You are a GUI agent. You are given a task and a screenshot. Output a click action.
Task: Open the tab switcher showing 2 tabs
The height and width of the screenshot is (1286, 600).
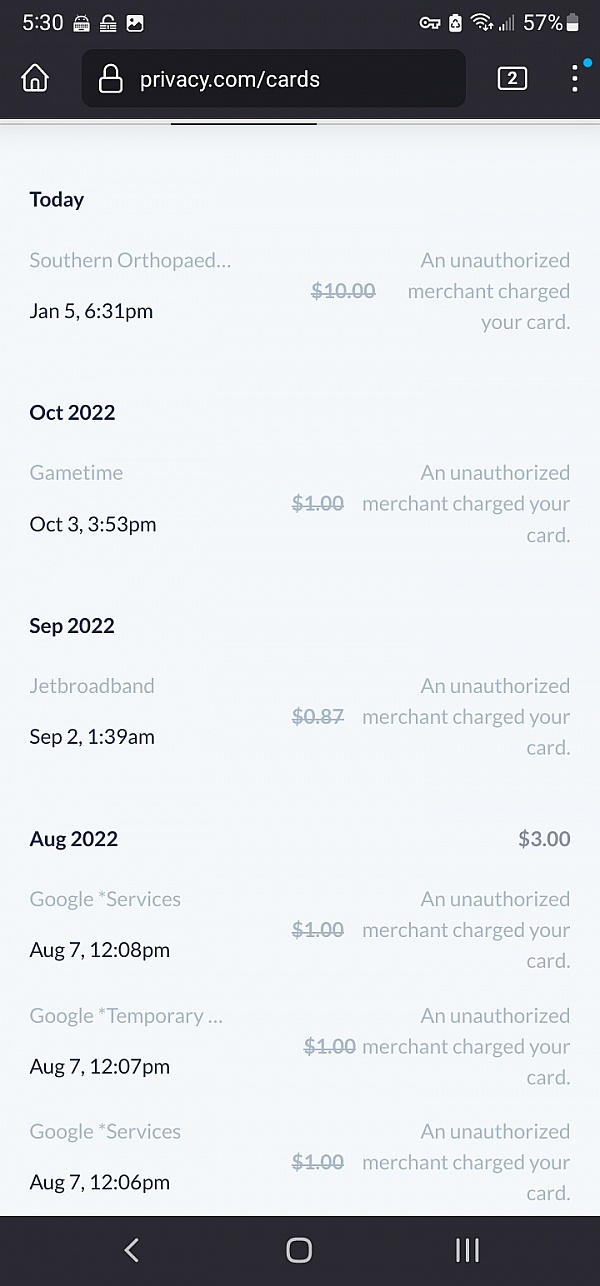(x=512, y=78)
